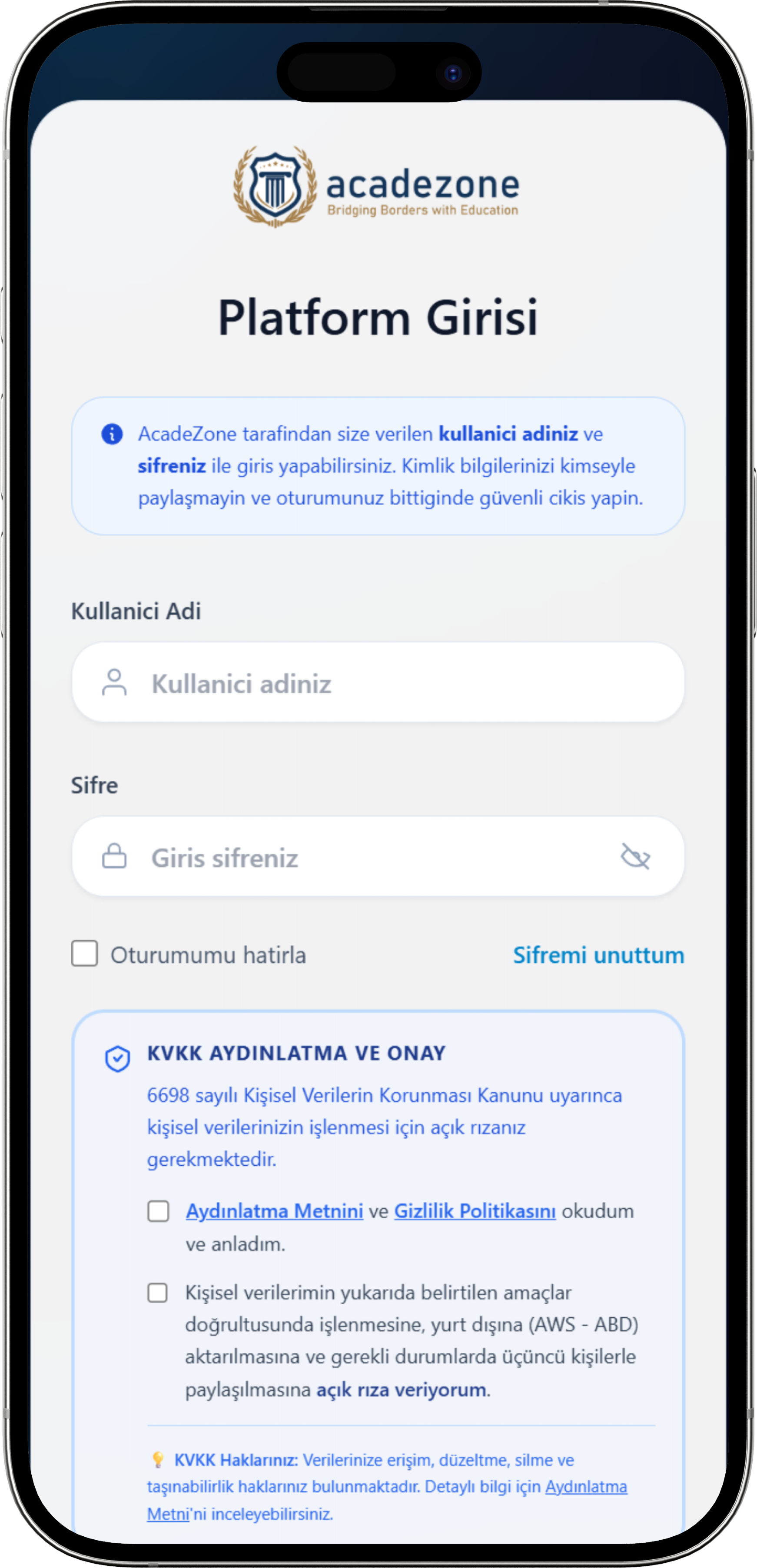Check the Aydınlatma Metnini okudum checkbox
757x1568 pixels.
(158, 1211)
